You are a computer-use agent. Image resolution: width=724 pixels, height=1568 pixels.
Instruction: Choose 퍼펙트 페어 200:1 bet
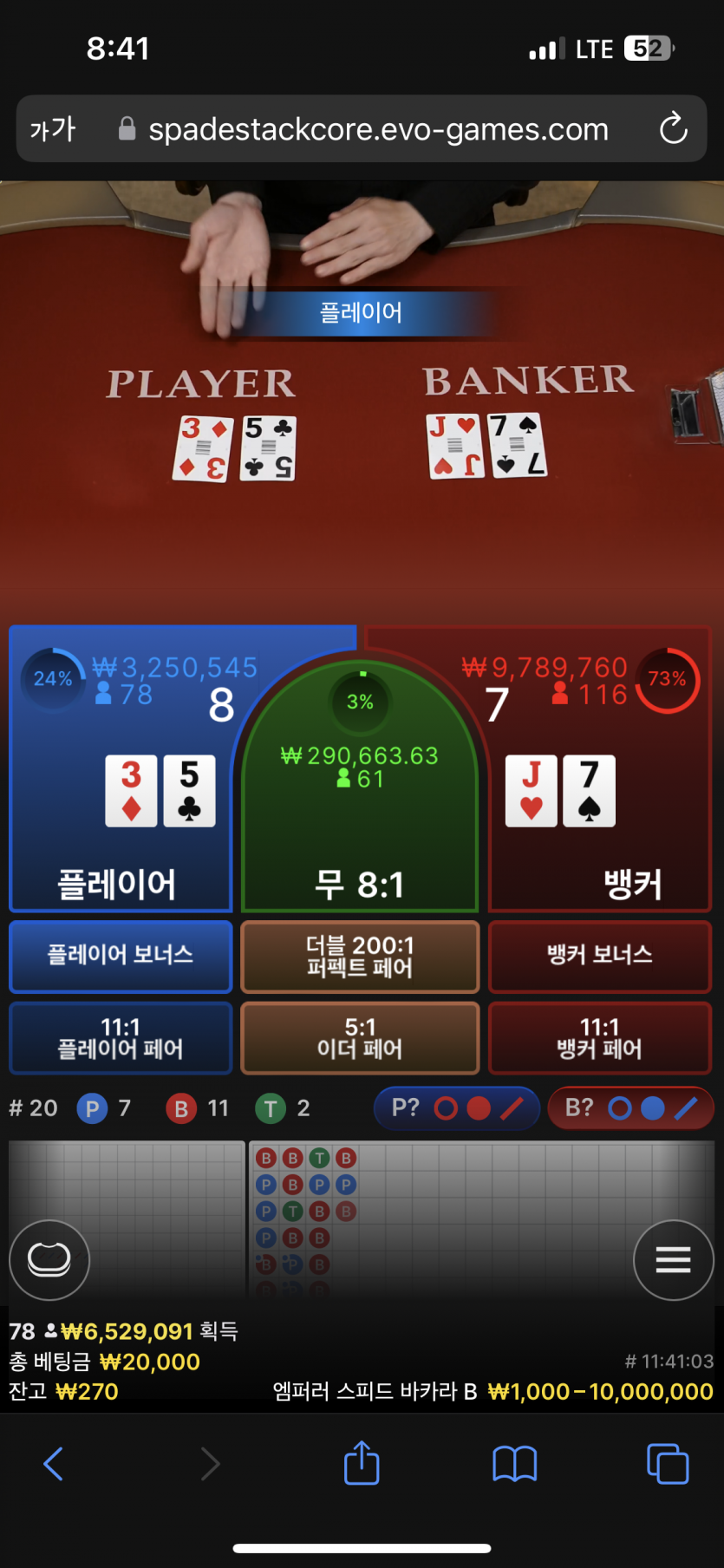pyautogui.click(x=360, y=957)
